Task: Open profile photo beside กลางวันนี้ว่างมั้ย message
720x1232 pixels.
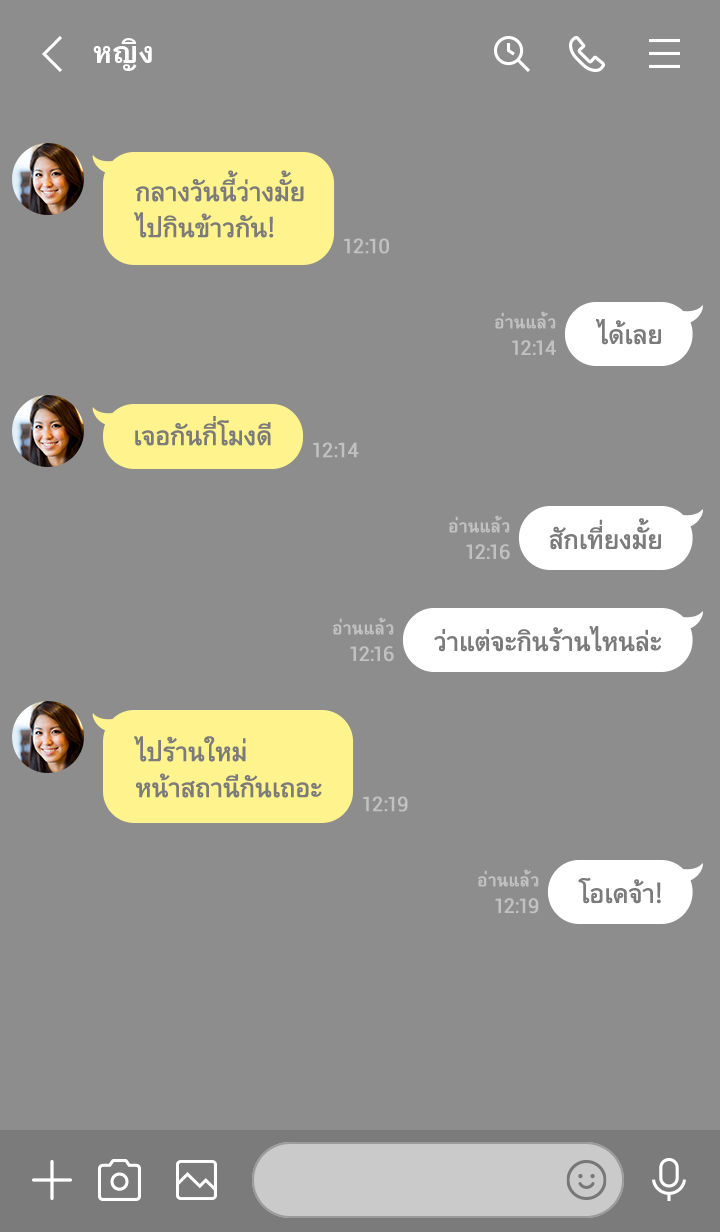Action: pyautogui.click(x=48, y=179)
